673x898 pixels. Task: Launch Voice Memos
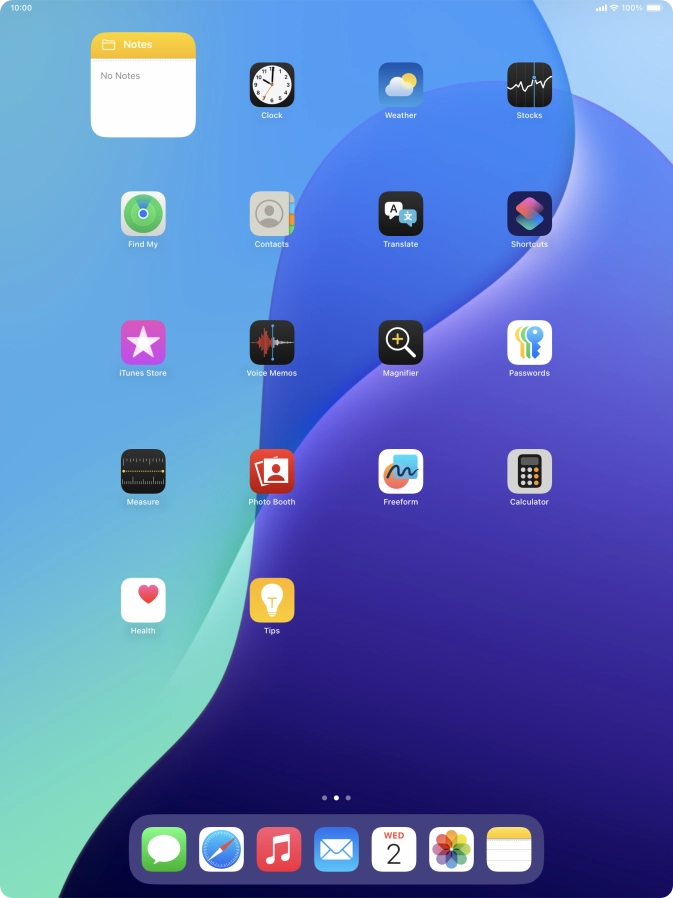[272, 343]
